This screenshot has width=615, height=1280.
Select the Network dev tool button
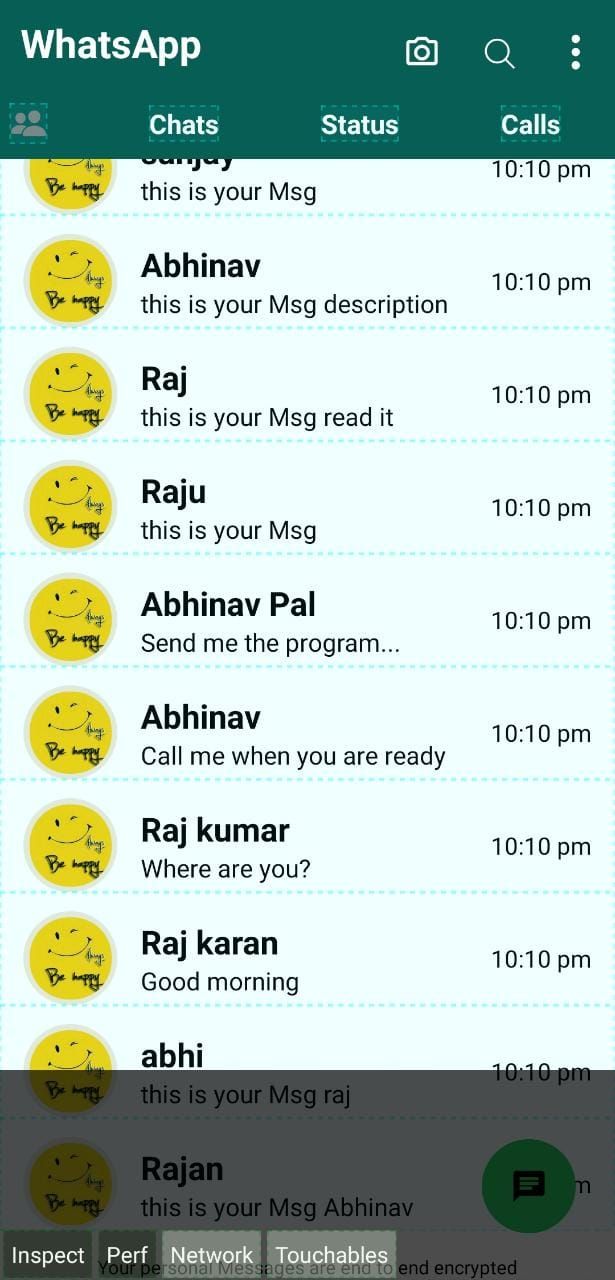(212, 1255)
